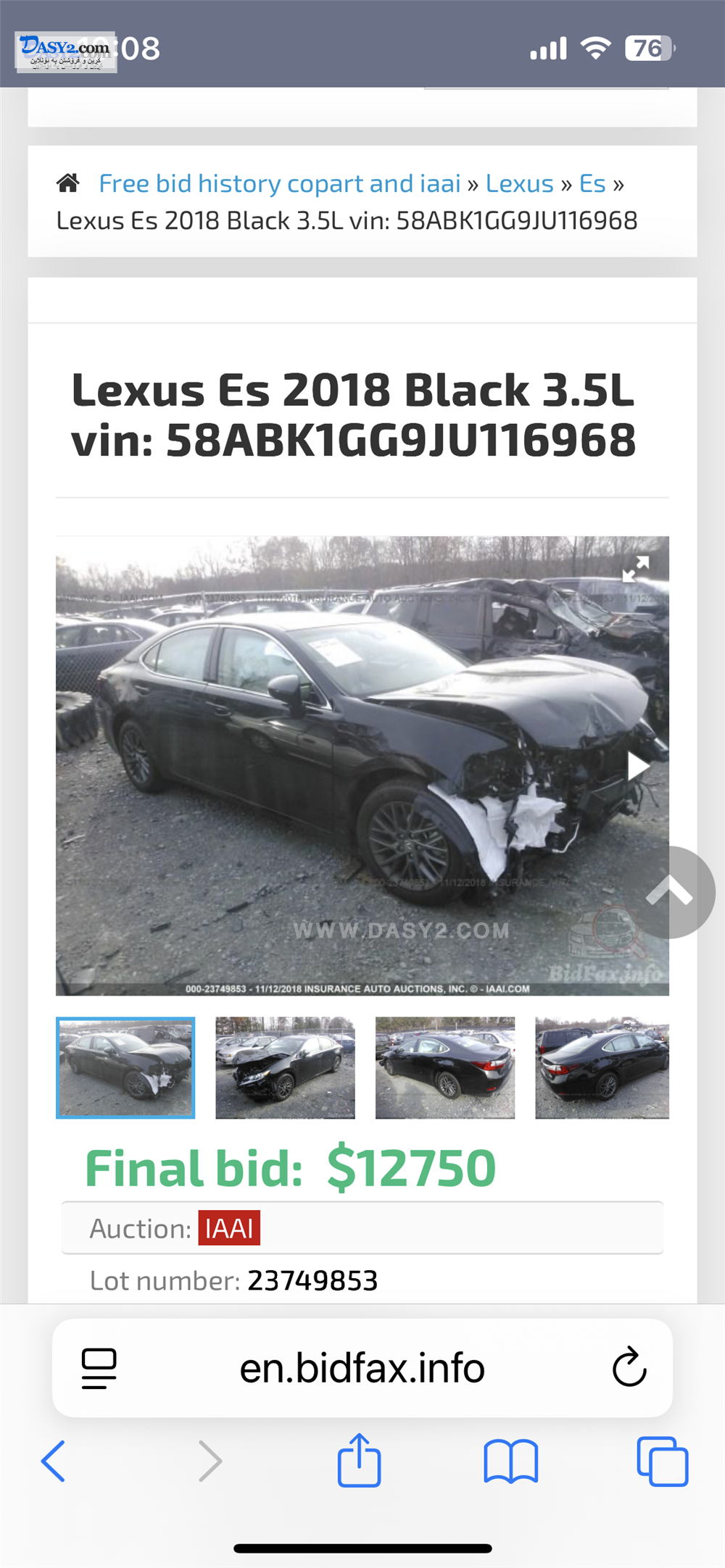The height and width of the screenshot is (1568, 725).
Task: Tap the en.bidfax.info address bar
Action: point(362,1368)
